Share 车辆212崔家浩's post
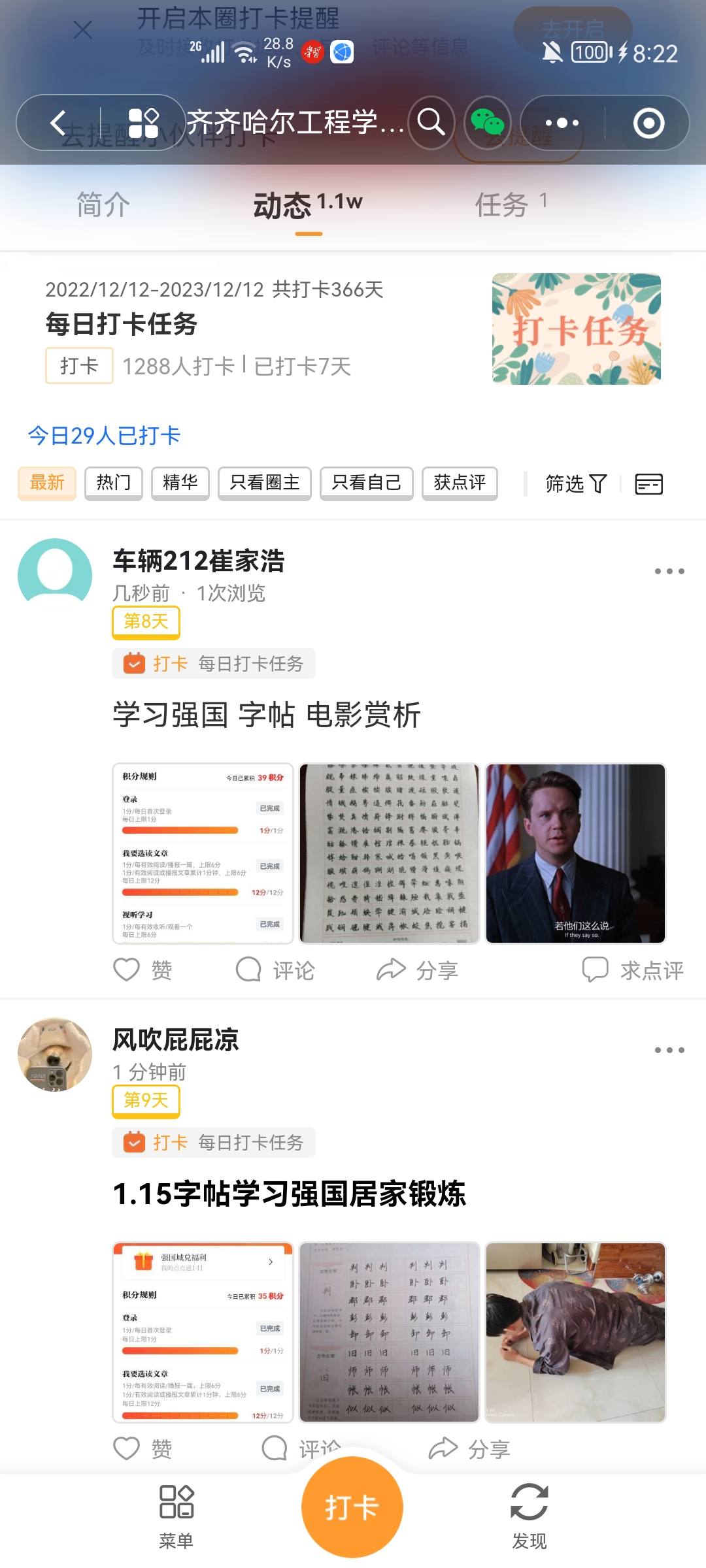The image size is (706, 1568). coord(418,970)
